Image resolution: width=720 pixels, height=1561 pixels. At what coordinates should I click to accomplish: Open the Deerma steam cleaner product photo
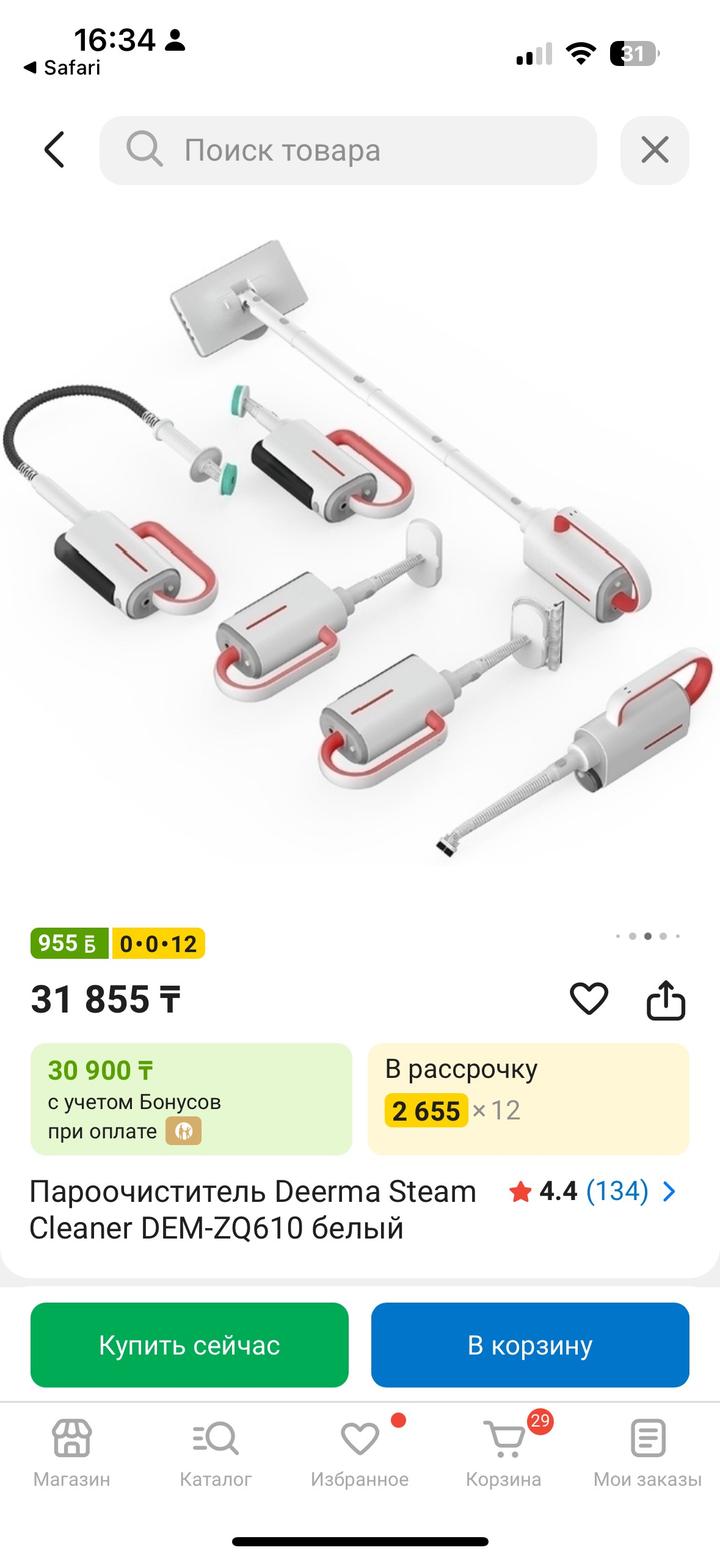pos(360,550)
